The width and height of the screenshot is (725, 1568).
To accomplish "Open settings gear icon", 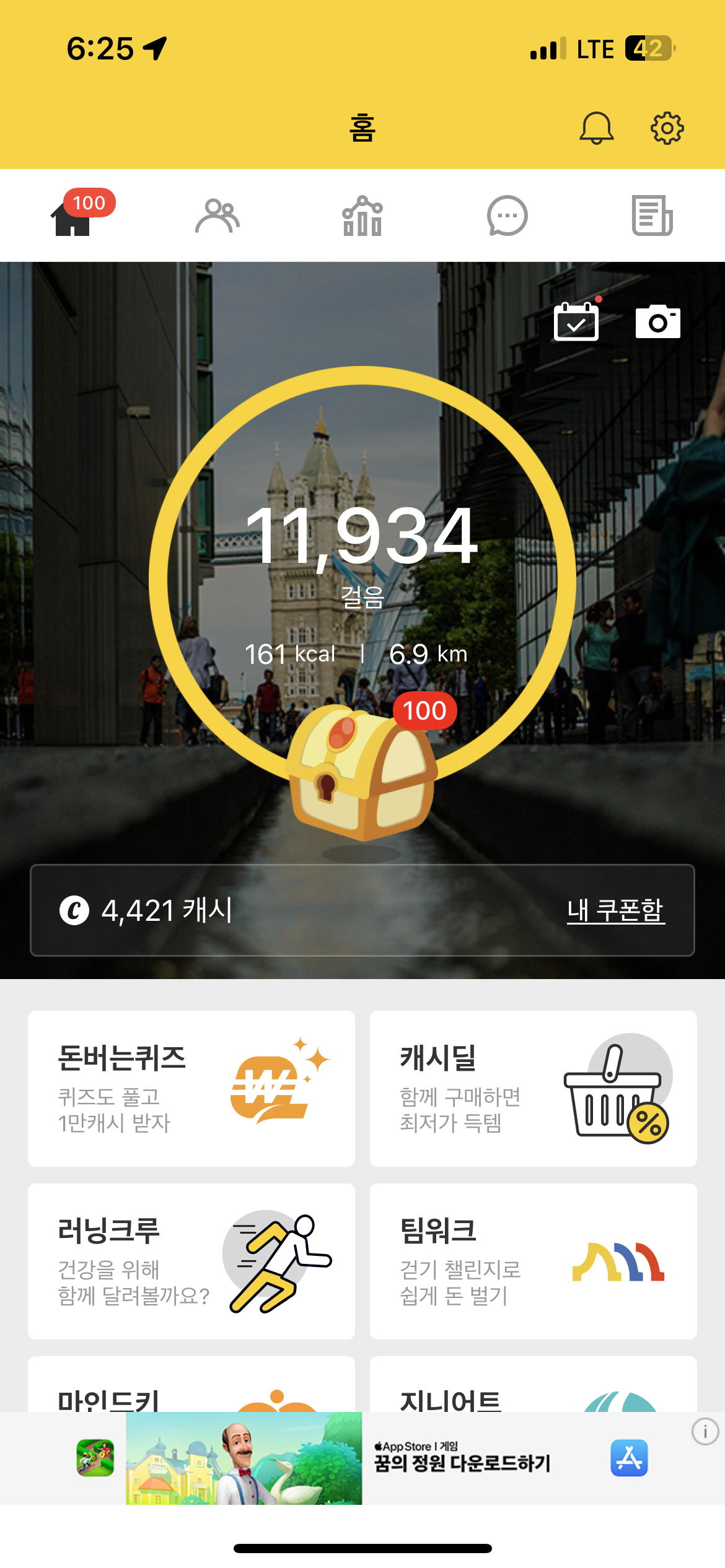I will pos(667,128).
